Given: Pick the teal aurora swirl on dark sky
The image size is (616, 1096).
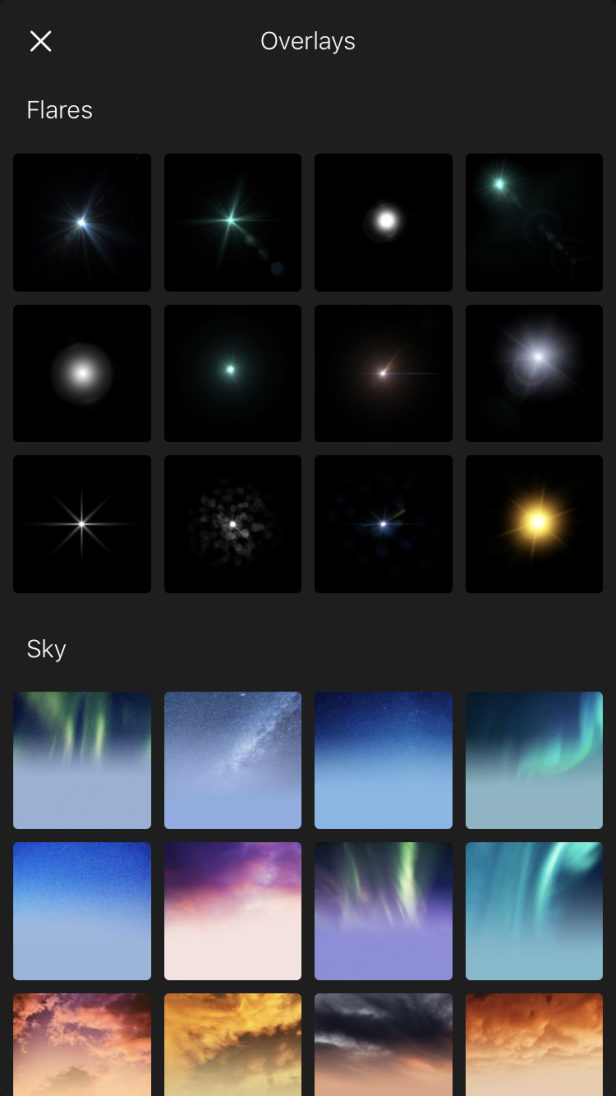Looking at the screenshot, I should pyautogui.click(x=534, y=760).
